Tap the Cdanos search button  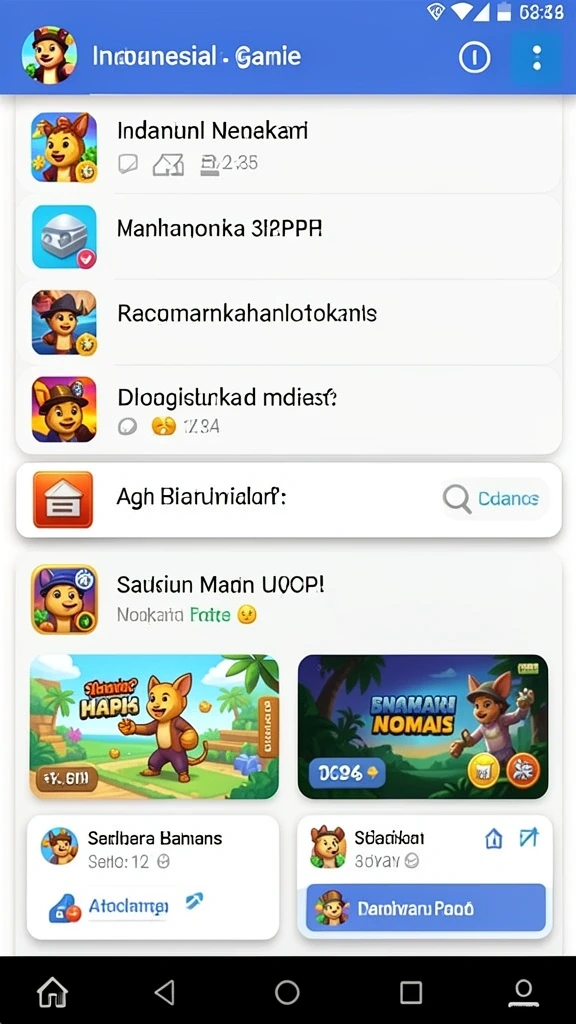(494, 500)
